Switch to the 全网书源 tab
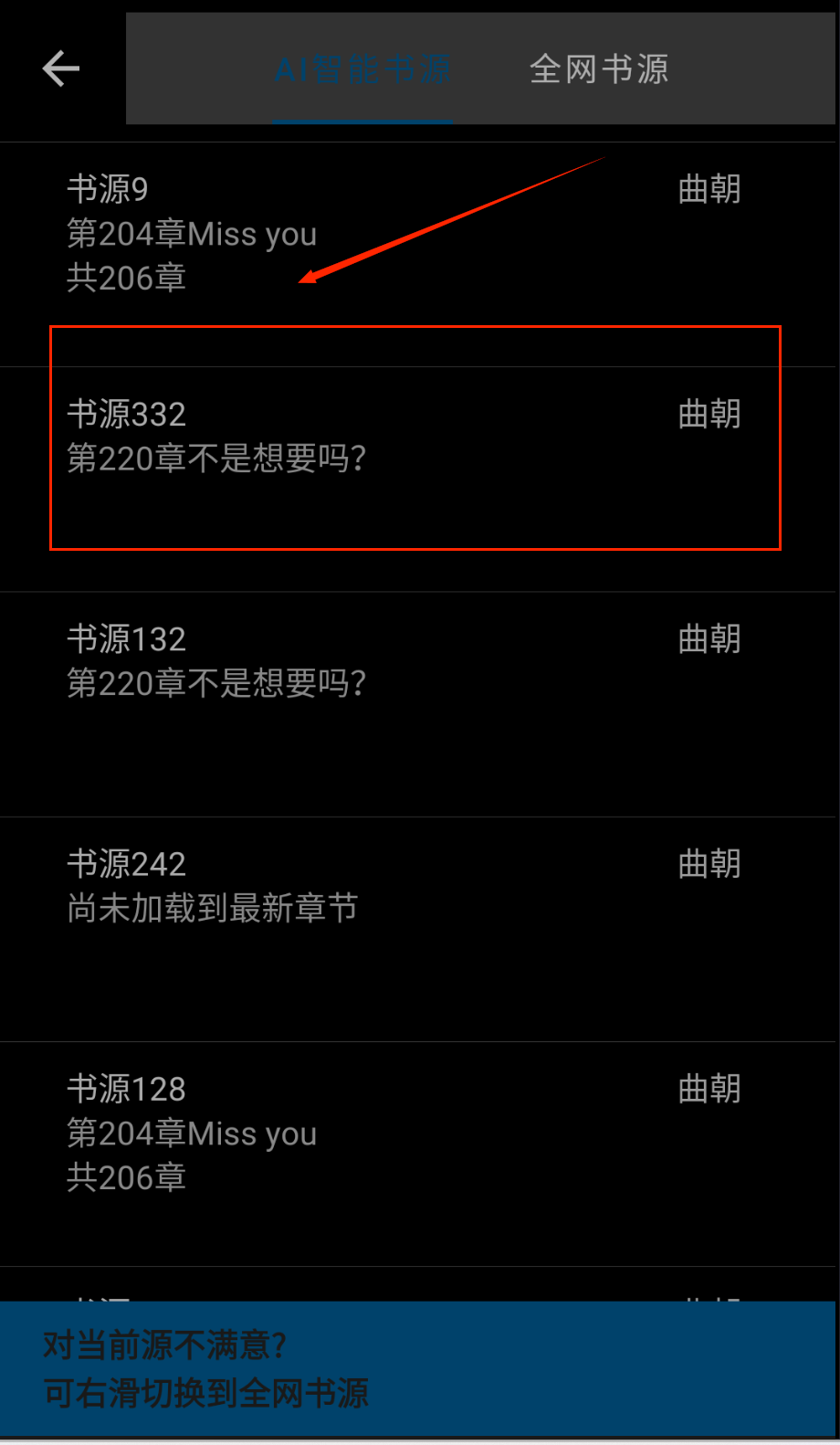Viewport: 840px width, 1445px height. pyautogui.click(x=599, y=69)
